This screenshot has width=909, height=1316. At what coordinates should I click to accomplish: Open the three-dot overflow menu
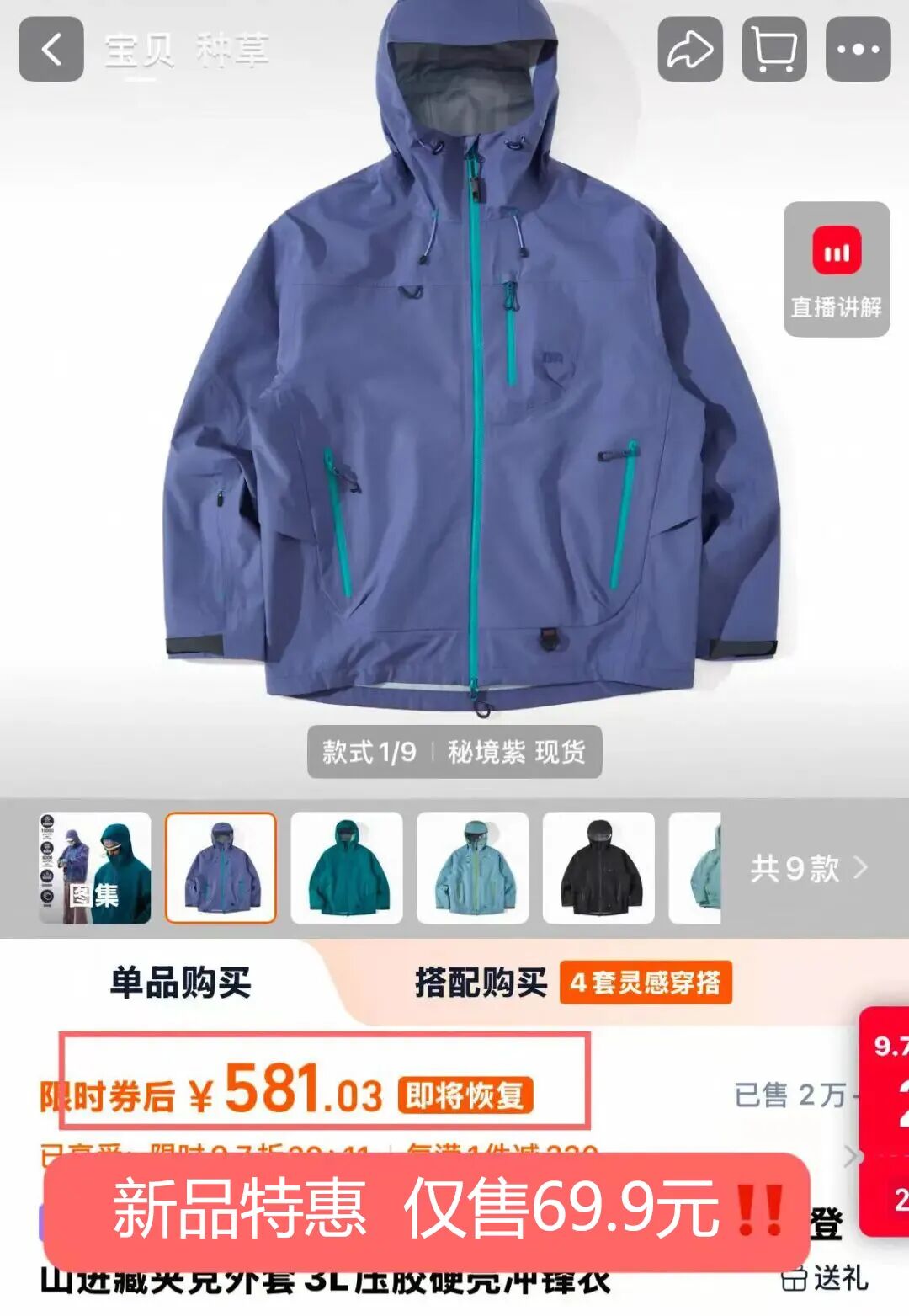click(858, 50)
